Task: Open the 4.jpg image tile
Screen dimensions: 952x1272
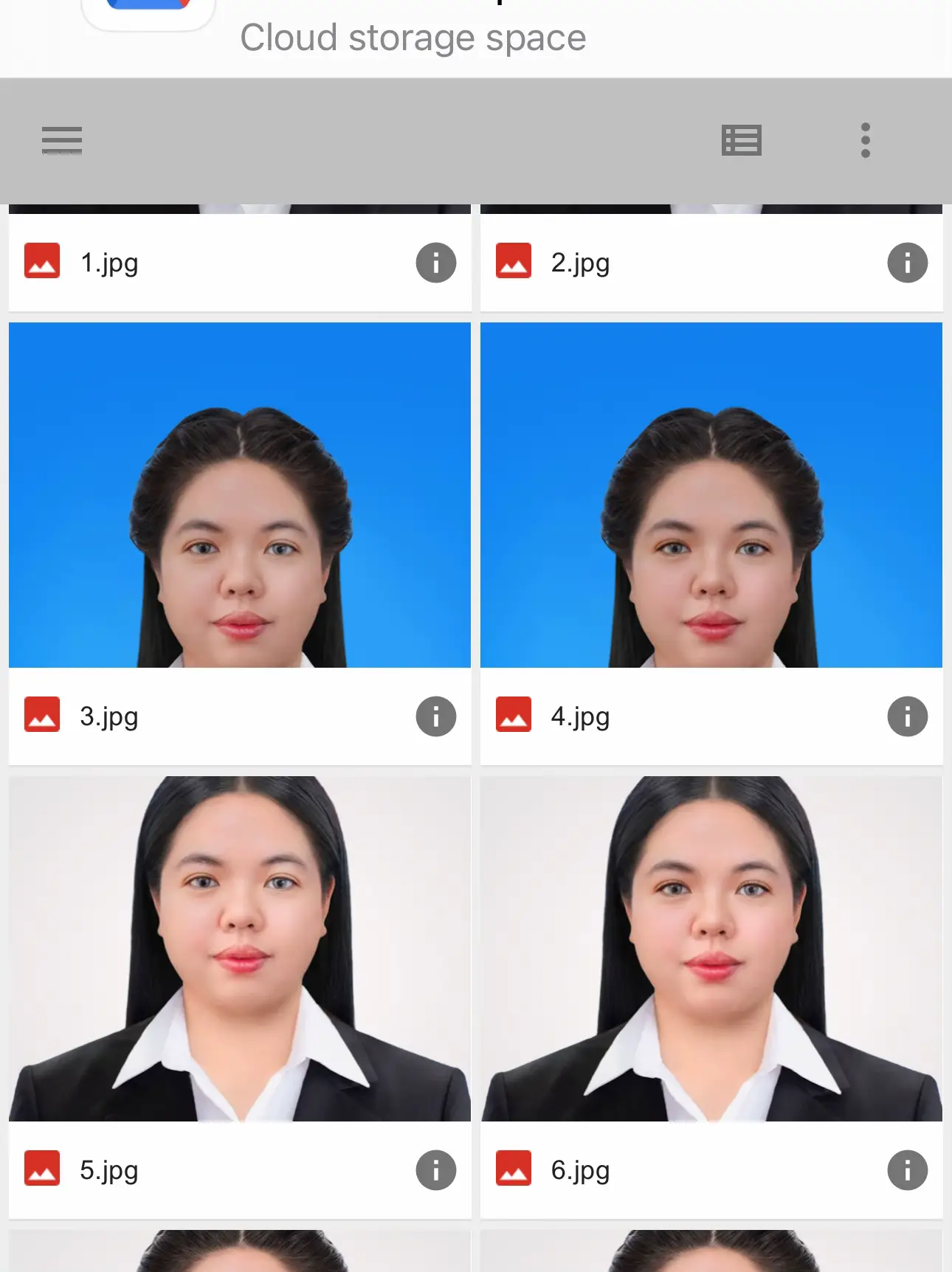Action: (711, 494)
